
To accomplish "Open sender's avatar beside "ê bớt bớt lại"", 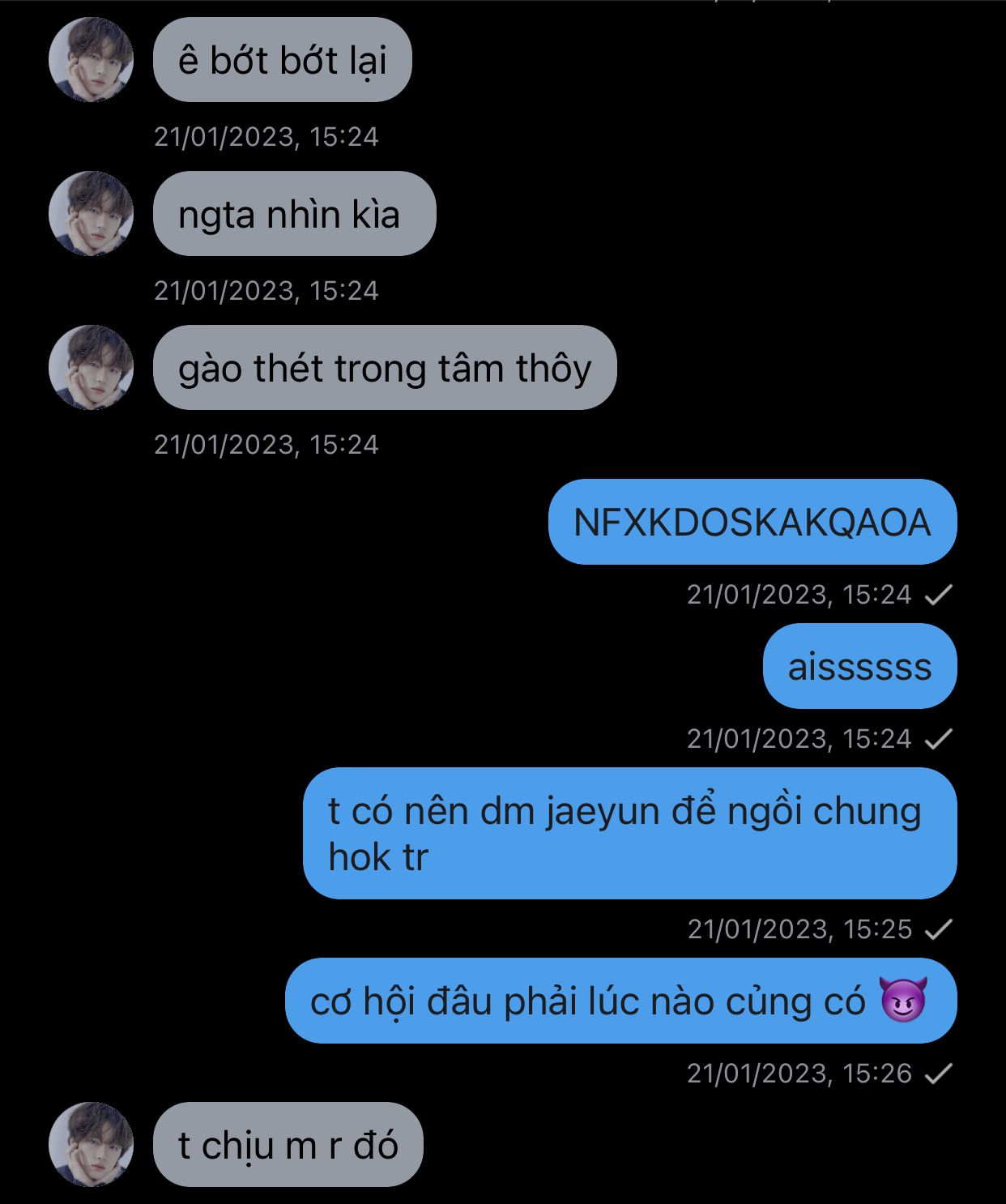I will 91,59.
